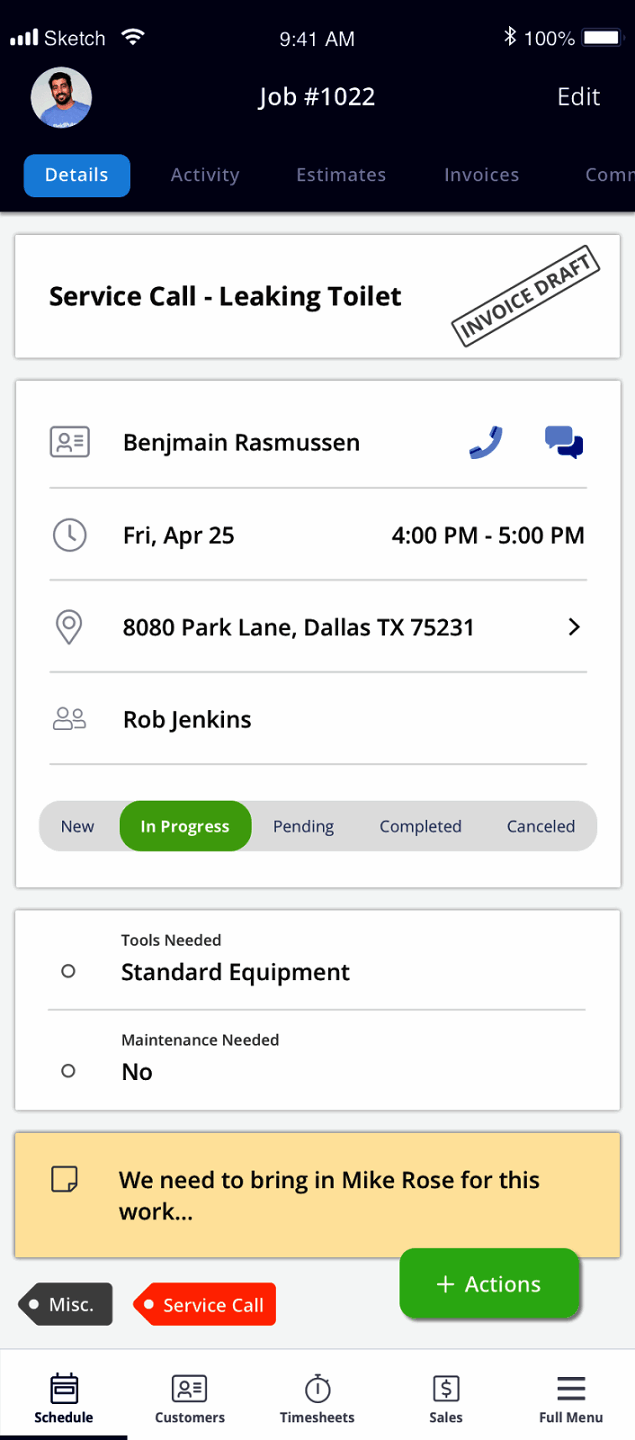Image resolution: width=635 pixels, height=1440 pixels.
Task: Mark the job as Completed
Action: click(420, 826)
